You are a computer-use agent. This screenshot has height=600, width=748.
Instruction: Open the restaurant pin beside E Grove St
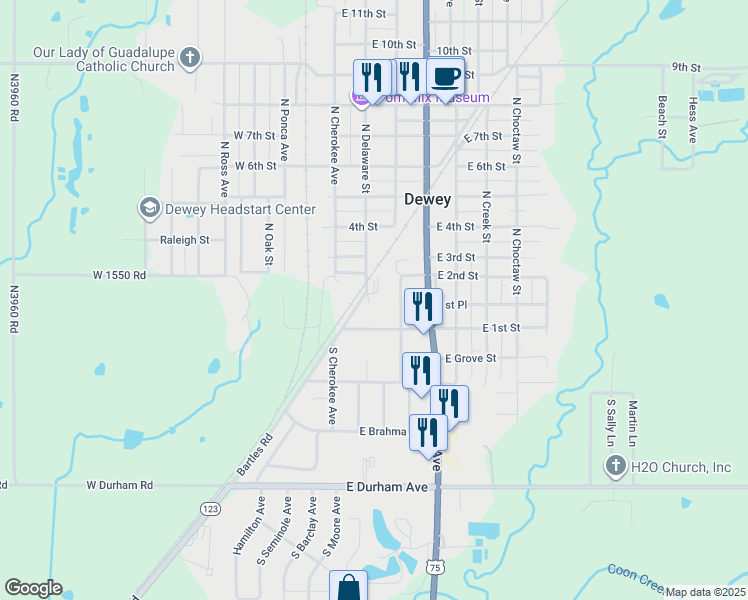tap(421, 370)
